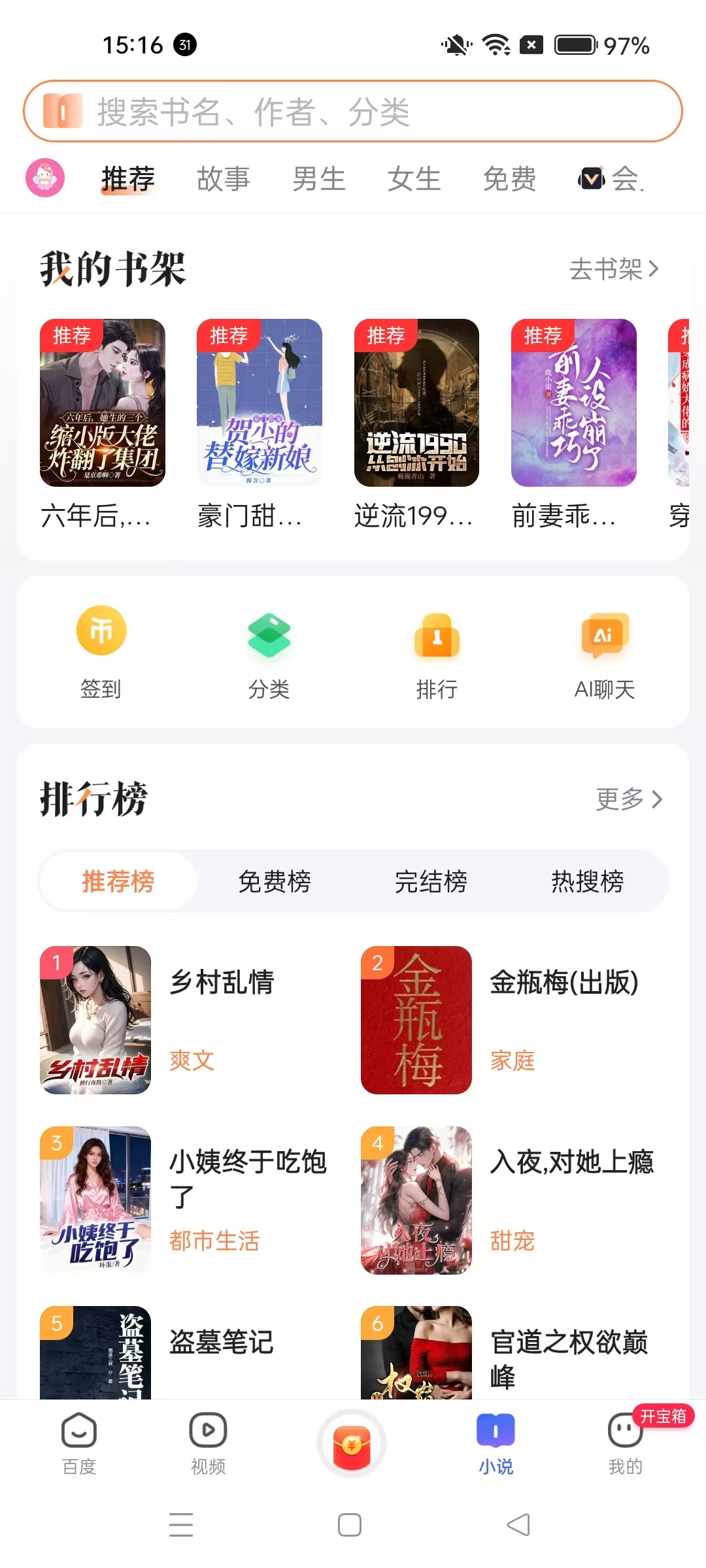This screenshot has height=1568, width=706.
Task: Open the 分类 category browser
Action: click(269, 653)
